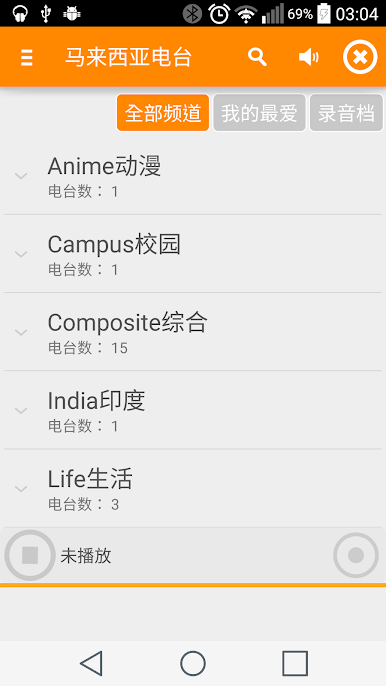Switch to the 我的最爱 tab
Image resolution: width=386 pixels, height=686 pixels.
click(259, 113)
